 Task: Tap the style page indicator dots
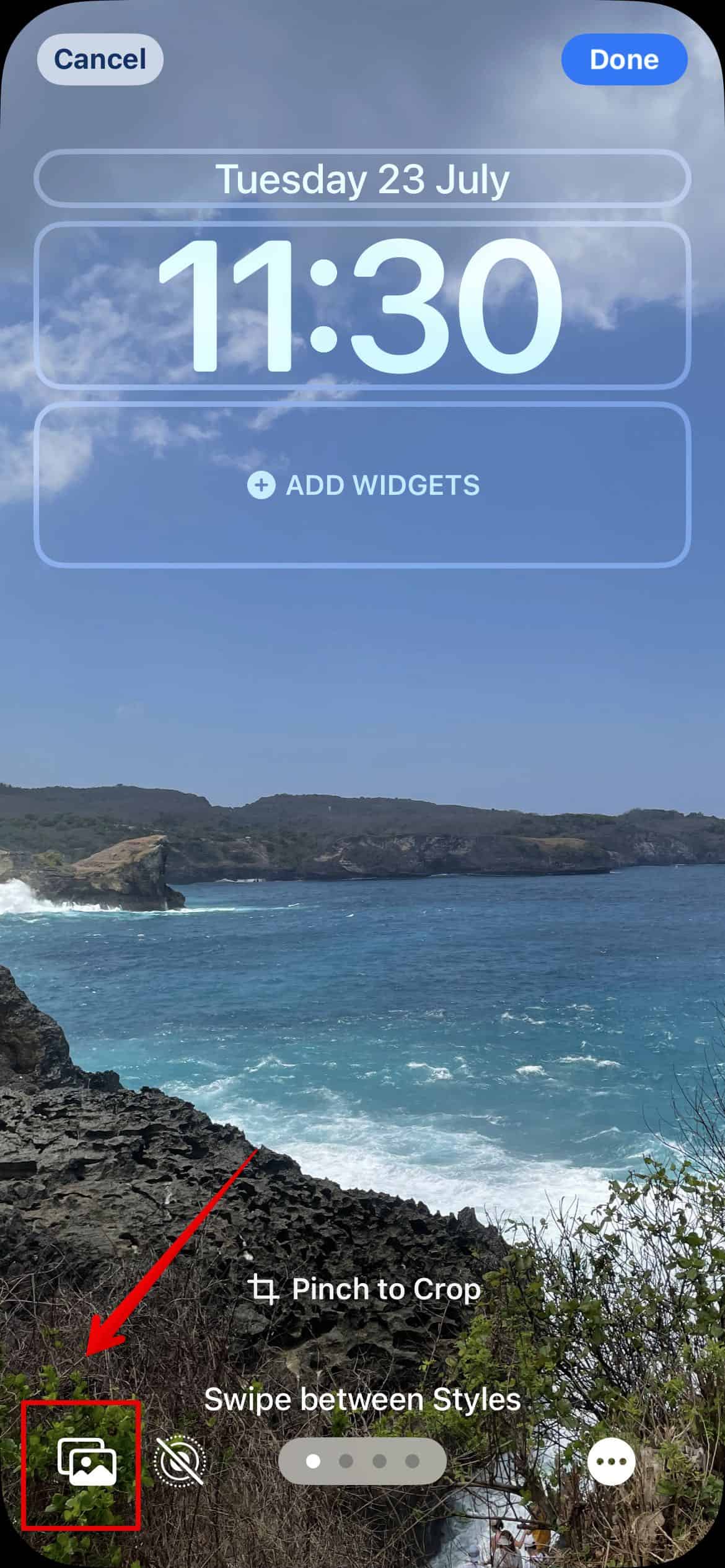pyautogui.click(x=362, y=1461)
